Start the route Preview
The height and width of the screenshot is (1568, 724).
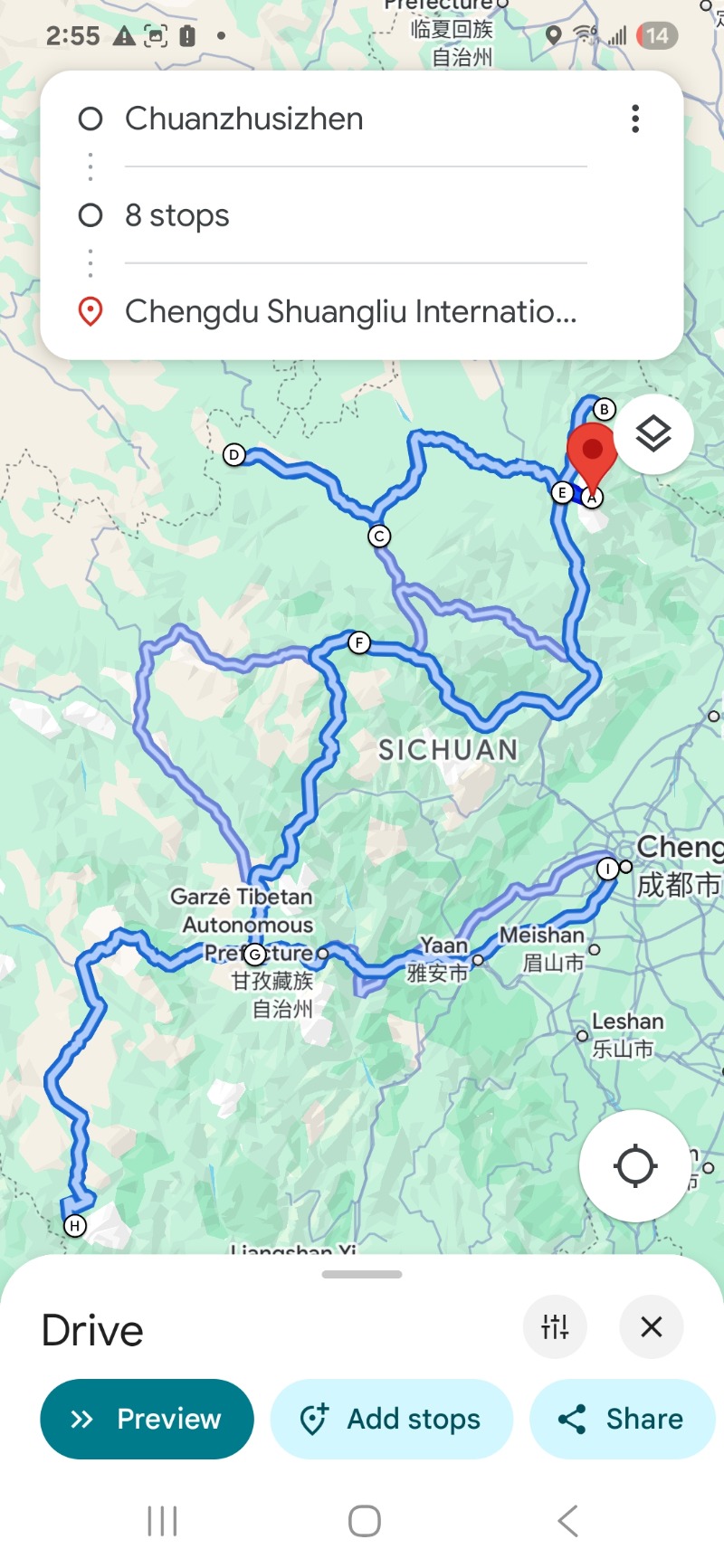147,1419
